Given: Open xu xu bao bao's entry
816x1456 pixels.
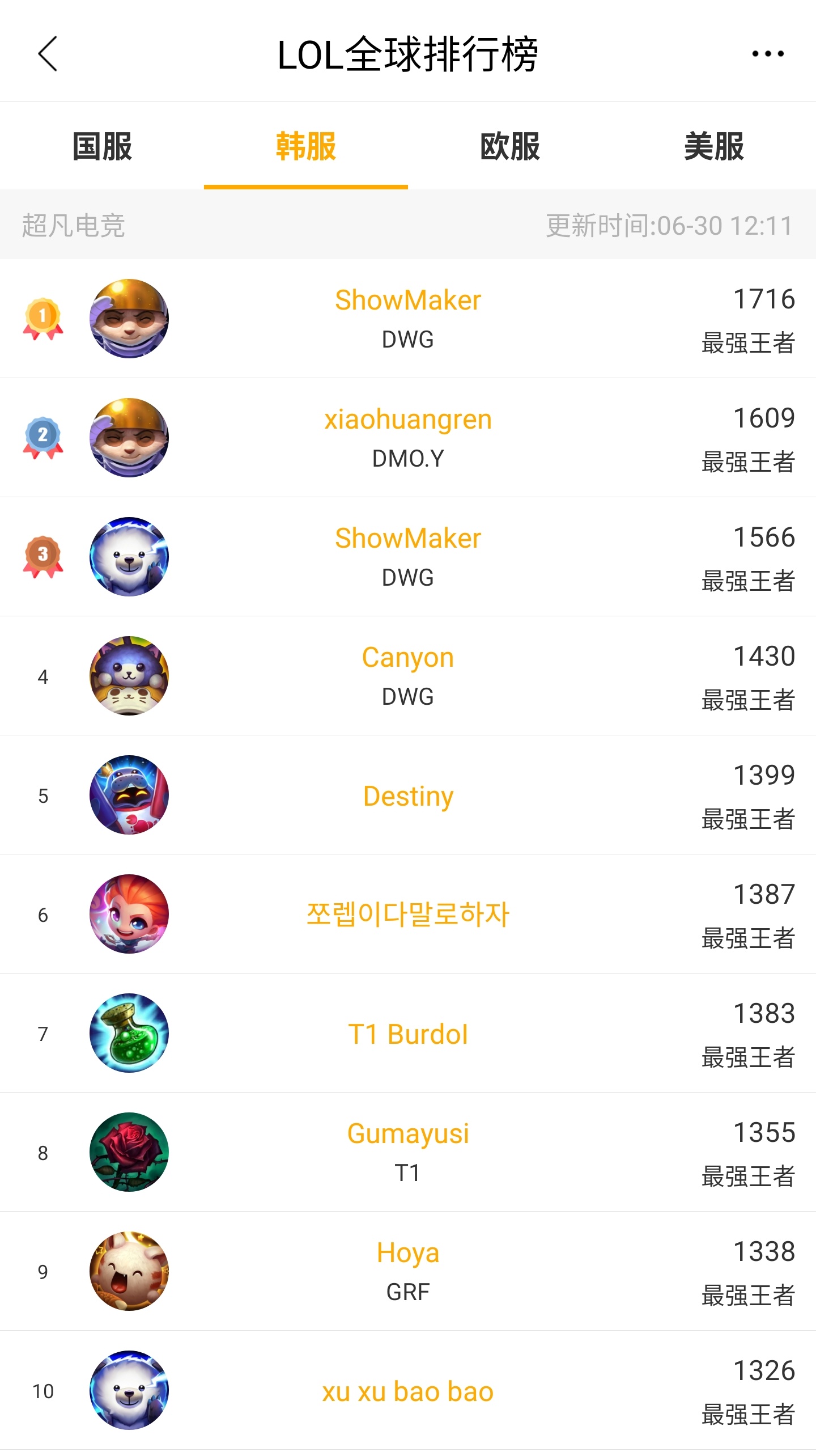Looking at the screenshot, I should 408,1391.
